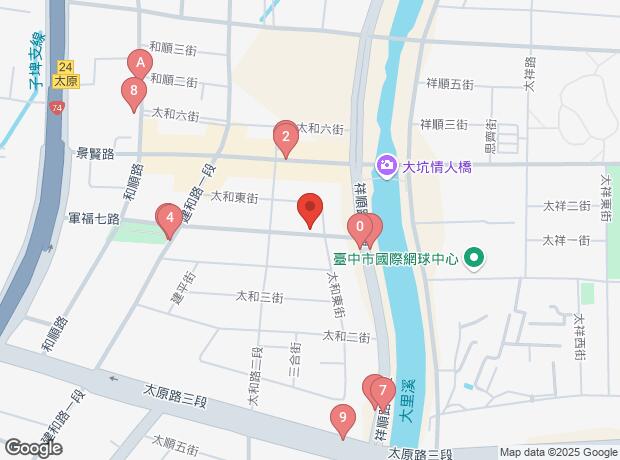The image size is (620, 460).
Task: Open the Google logo link
Action: click(32, 448)
